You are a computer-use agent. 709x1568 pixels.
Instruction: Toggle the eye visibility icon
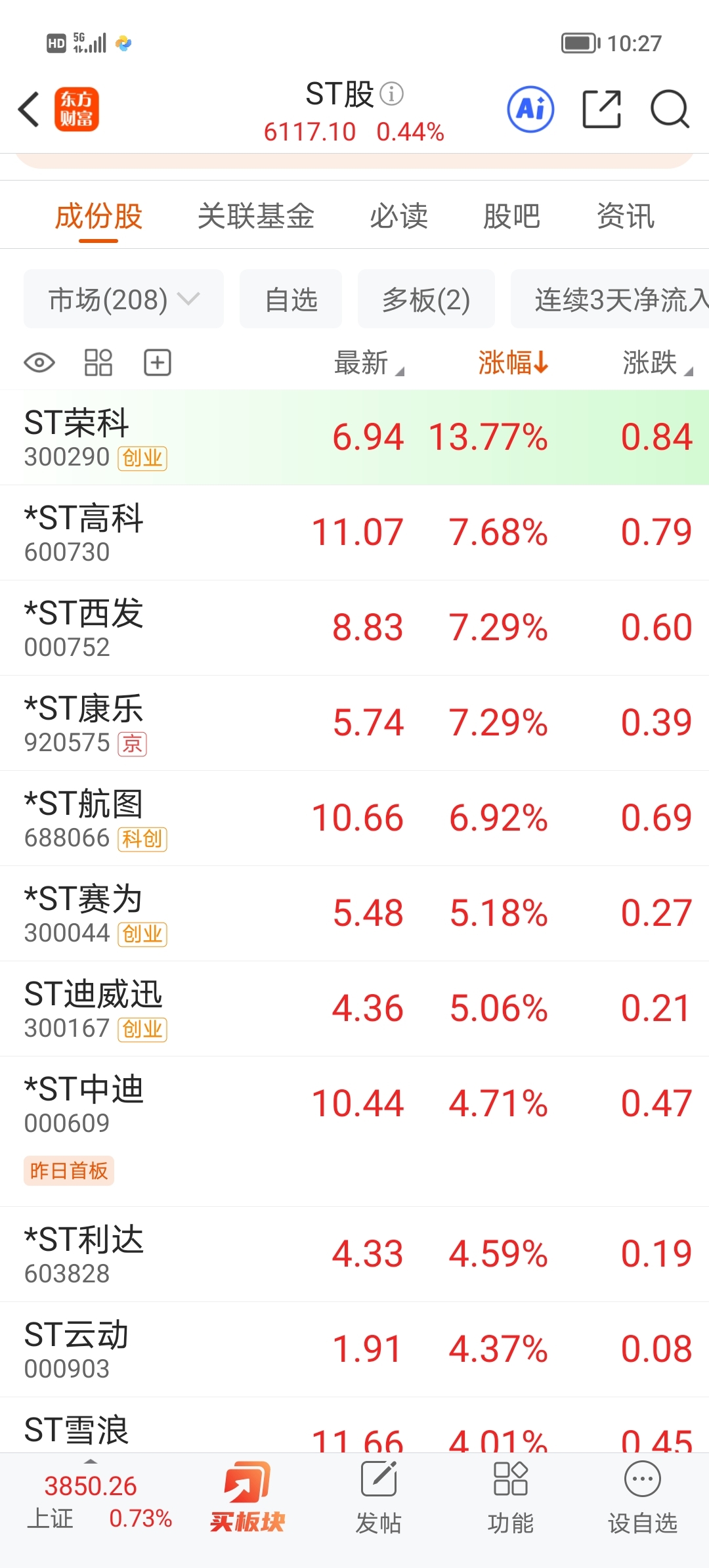pyautogui.click(x=39, y=362)
